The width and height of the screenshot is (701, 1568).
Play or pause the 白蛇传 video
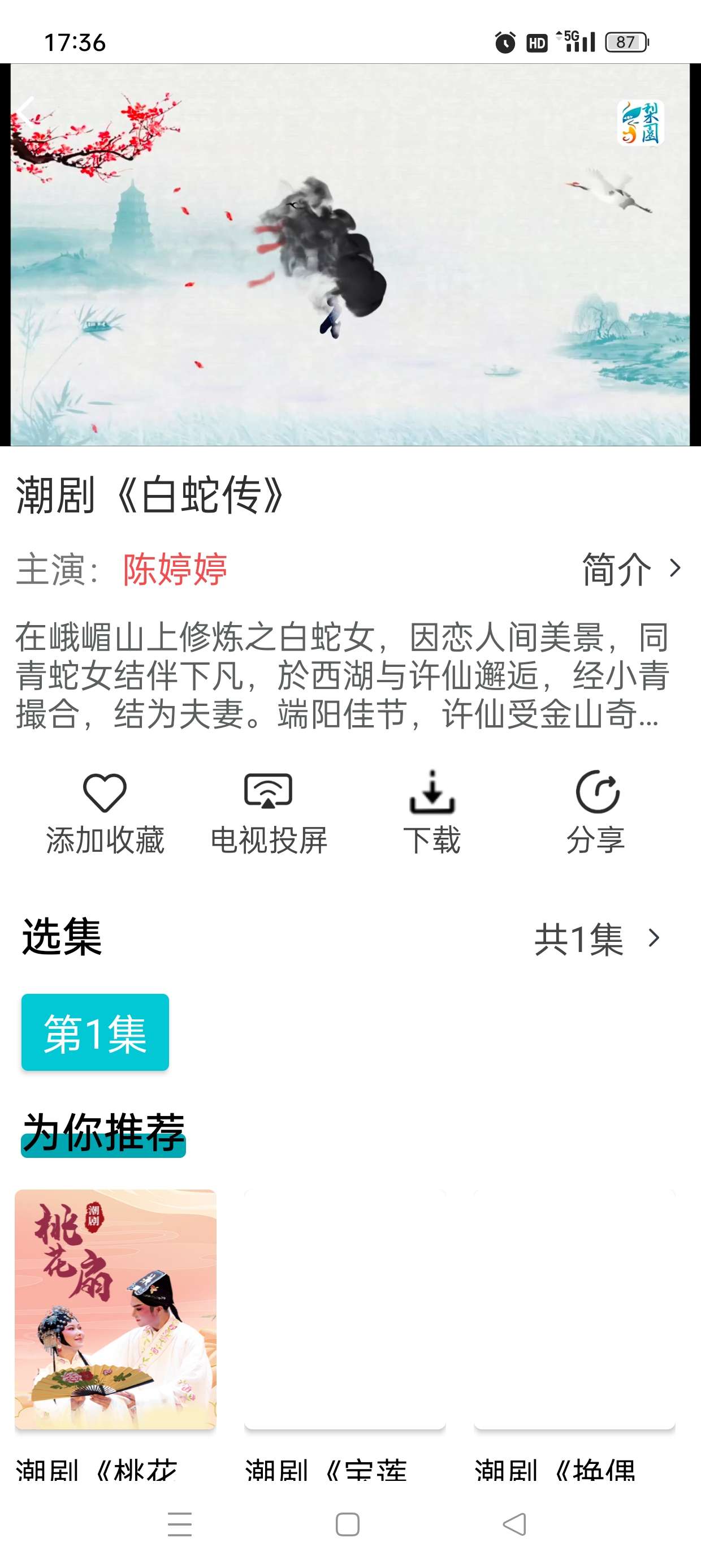pyautogui.click(x=350, y=255)
